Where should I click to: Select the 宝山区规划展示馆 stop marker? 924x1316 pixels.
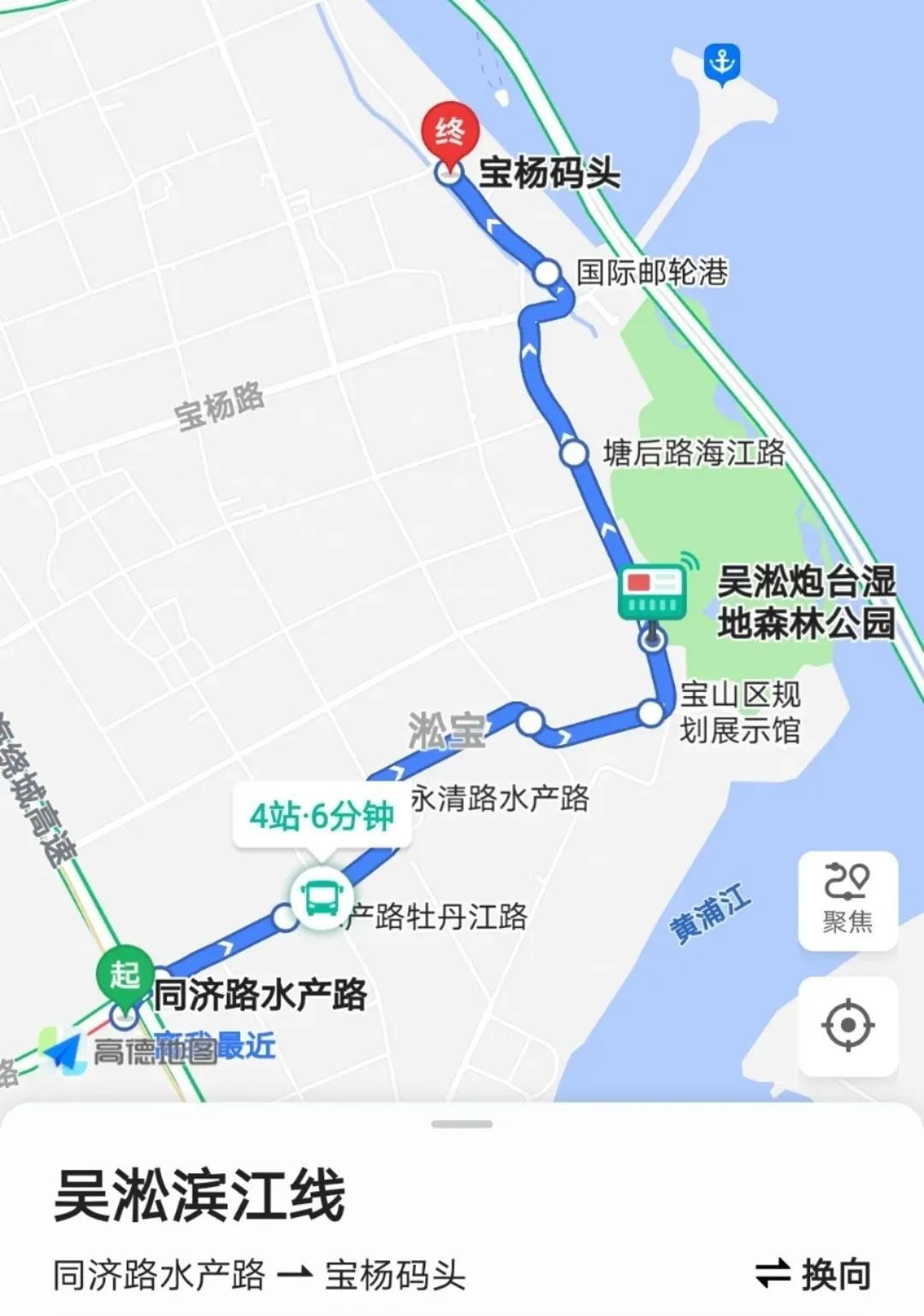(651, 712)
